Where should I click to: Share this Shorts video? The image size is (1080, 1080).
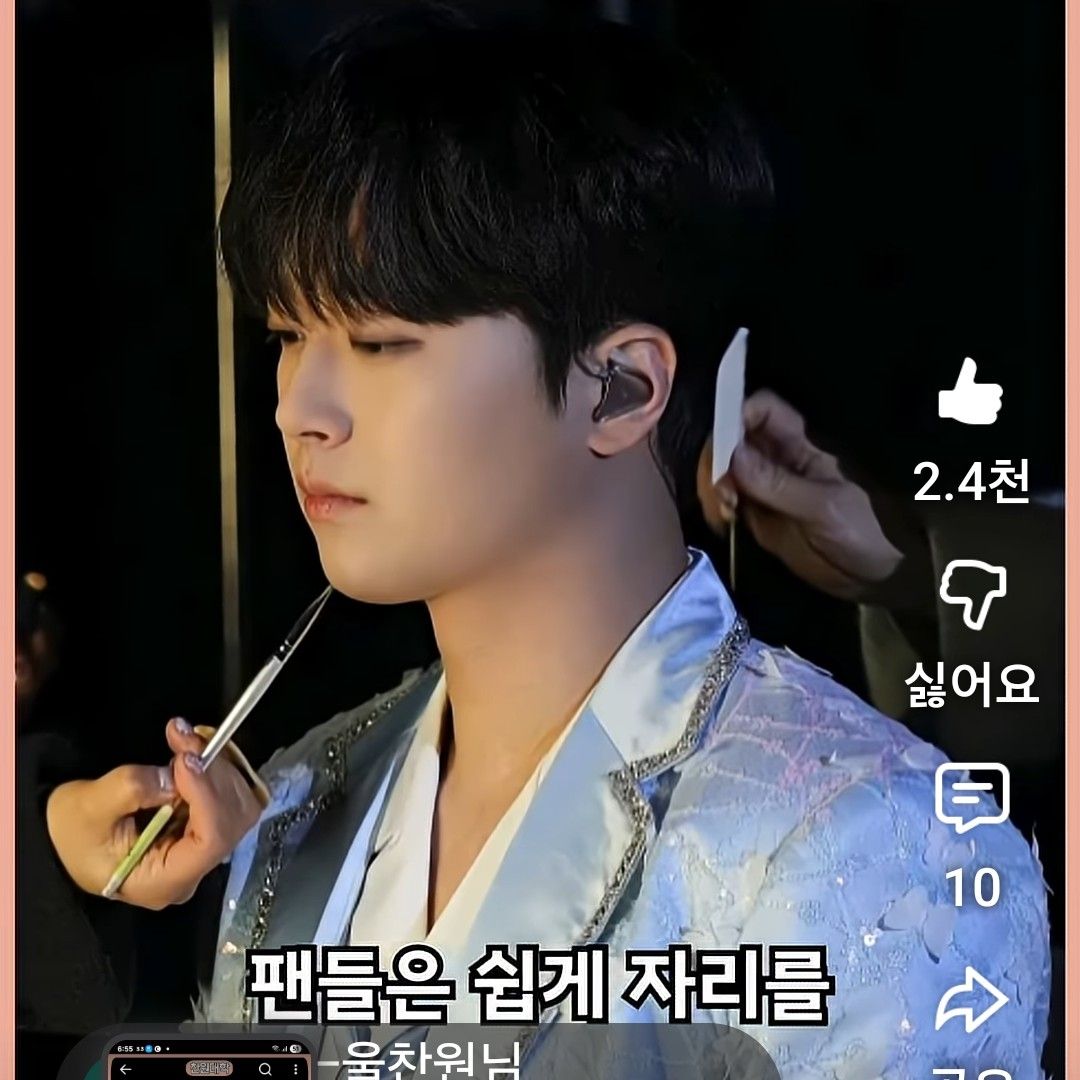pyautogui.click(x=972, y=1000)
